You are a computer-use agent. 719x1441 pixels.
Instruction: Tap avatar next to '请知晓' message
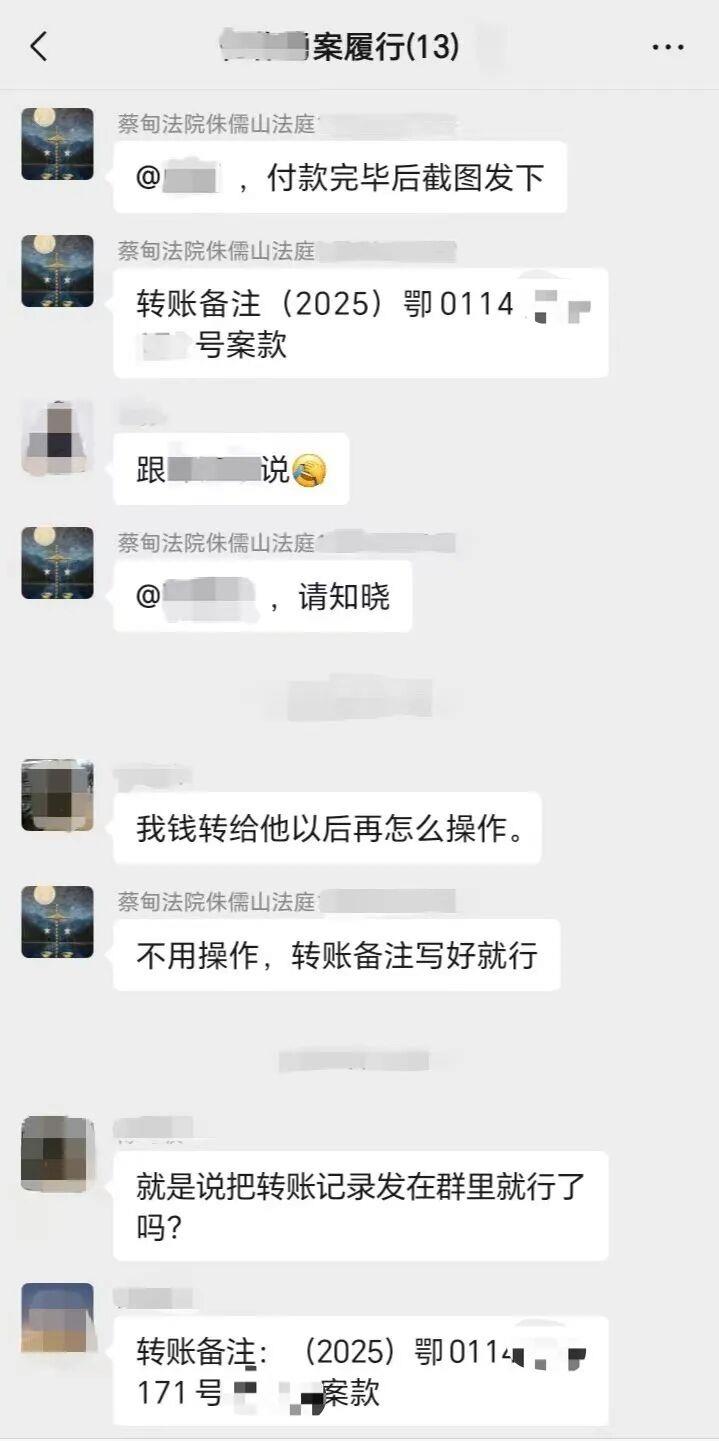[x=57, y=563]
